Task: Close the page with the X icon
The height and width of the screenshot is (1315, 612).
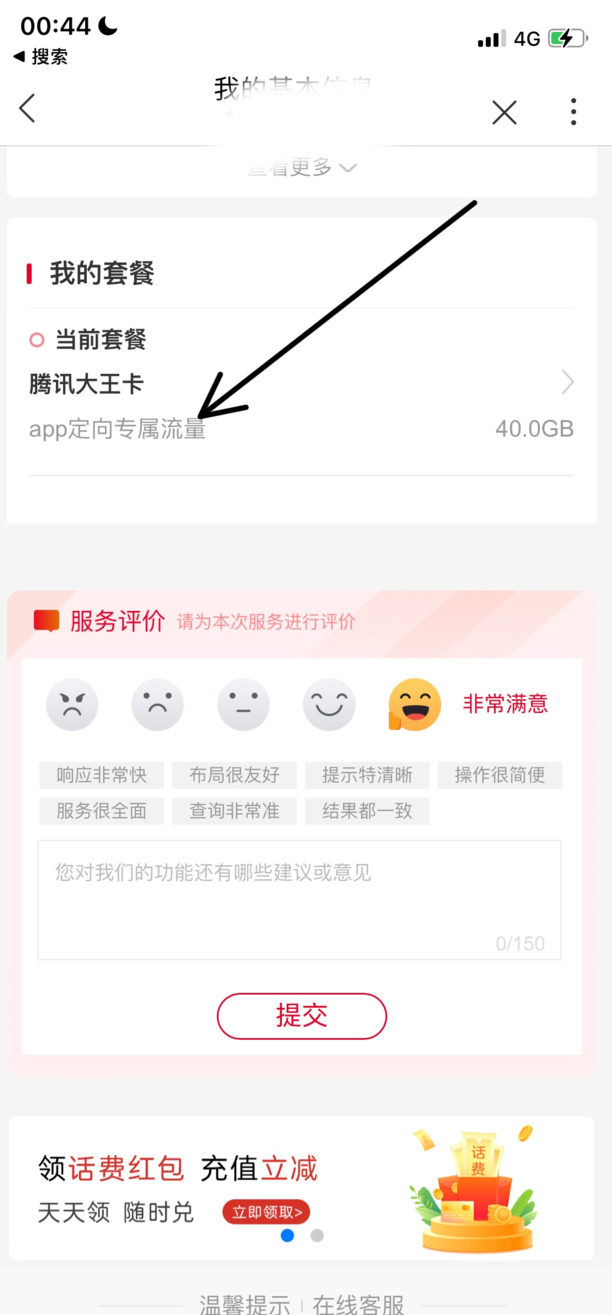Action: tap(504, 112)
